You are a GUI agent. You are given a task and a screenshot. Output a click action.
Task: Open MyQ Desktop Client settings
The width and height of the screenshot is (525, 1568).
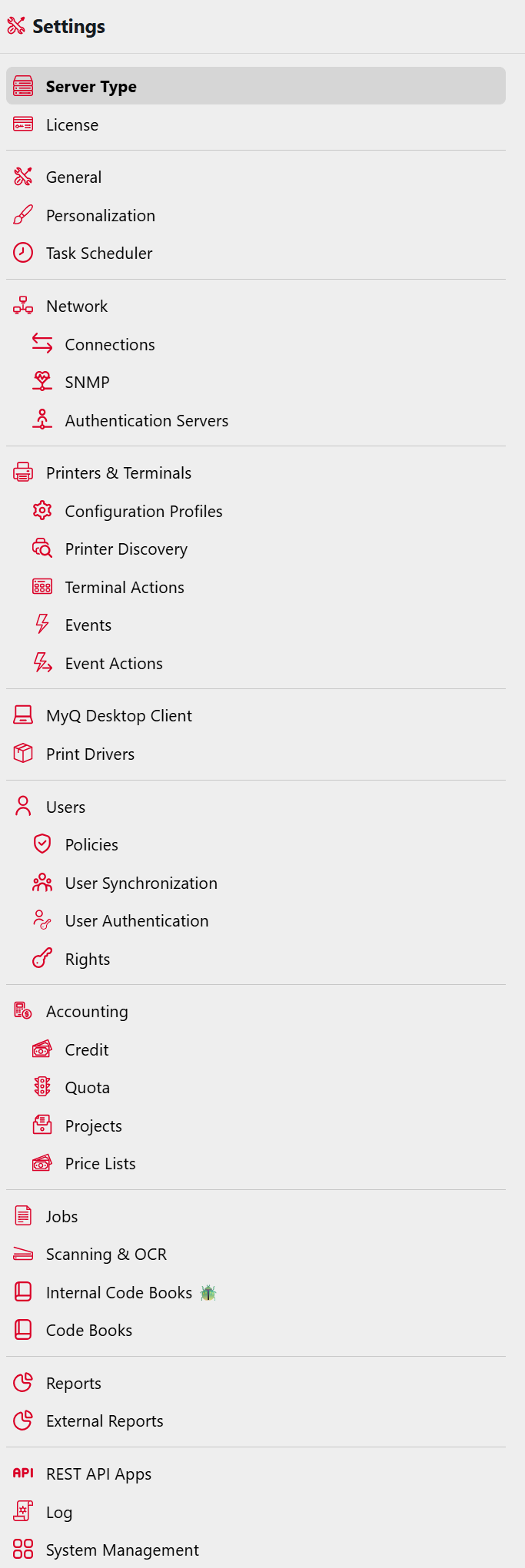(118, 716)
